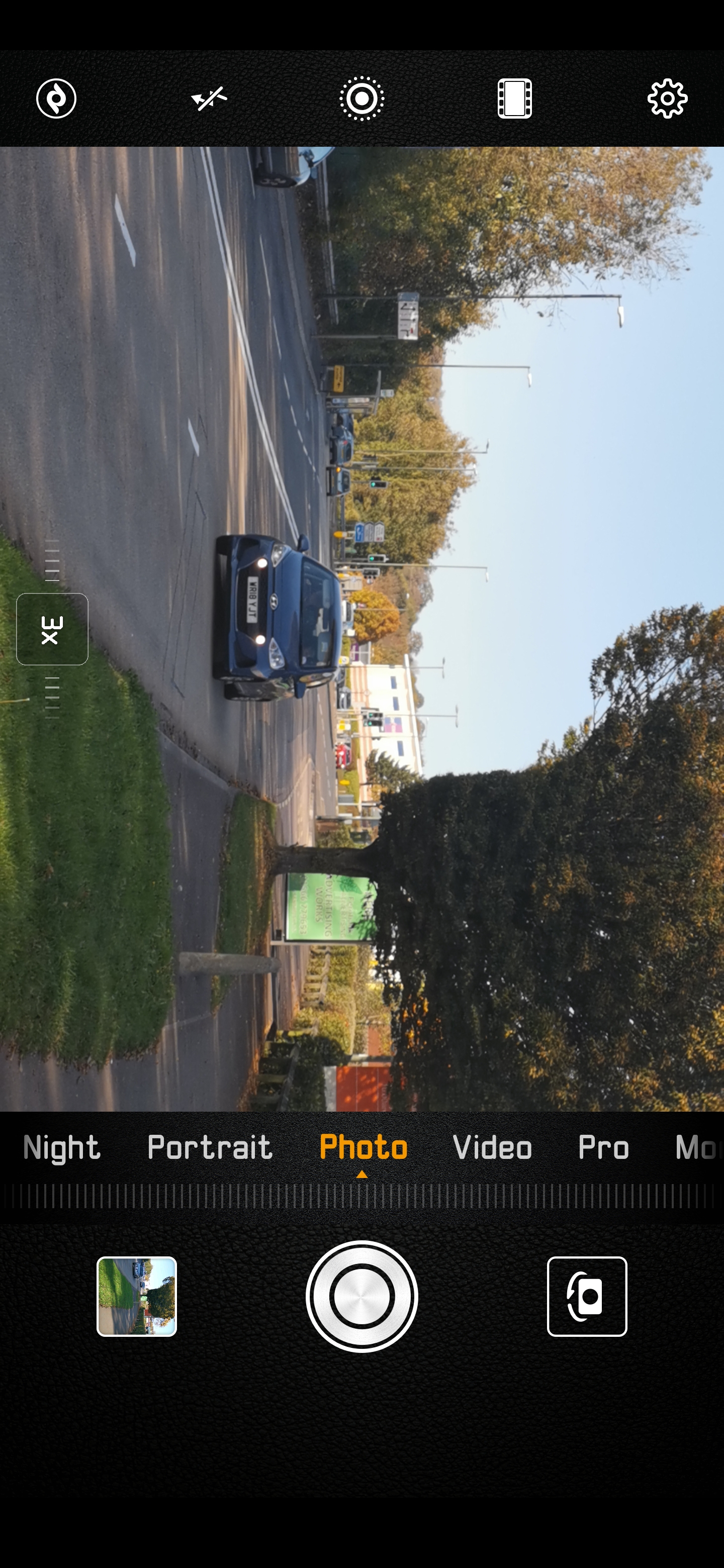Tap the 3x zoom button

click(x=52, y=629)
